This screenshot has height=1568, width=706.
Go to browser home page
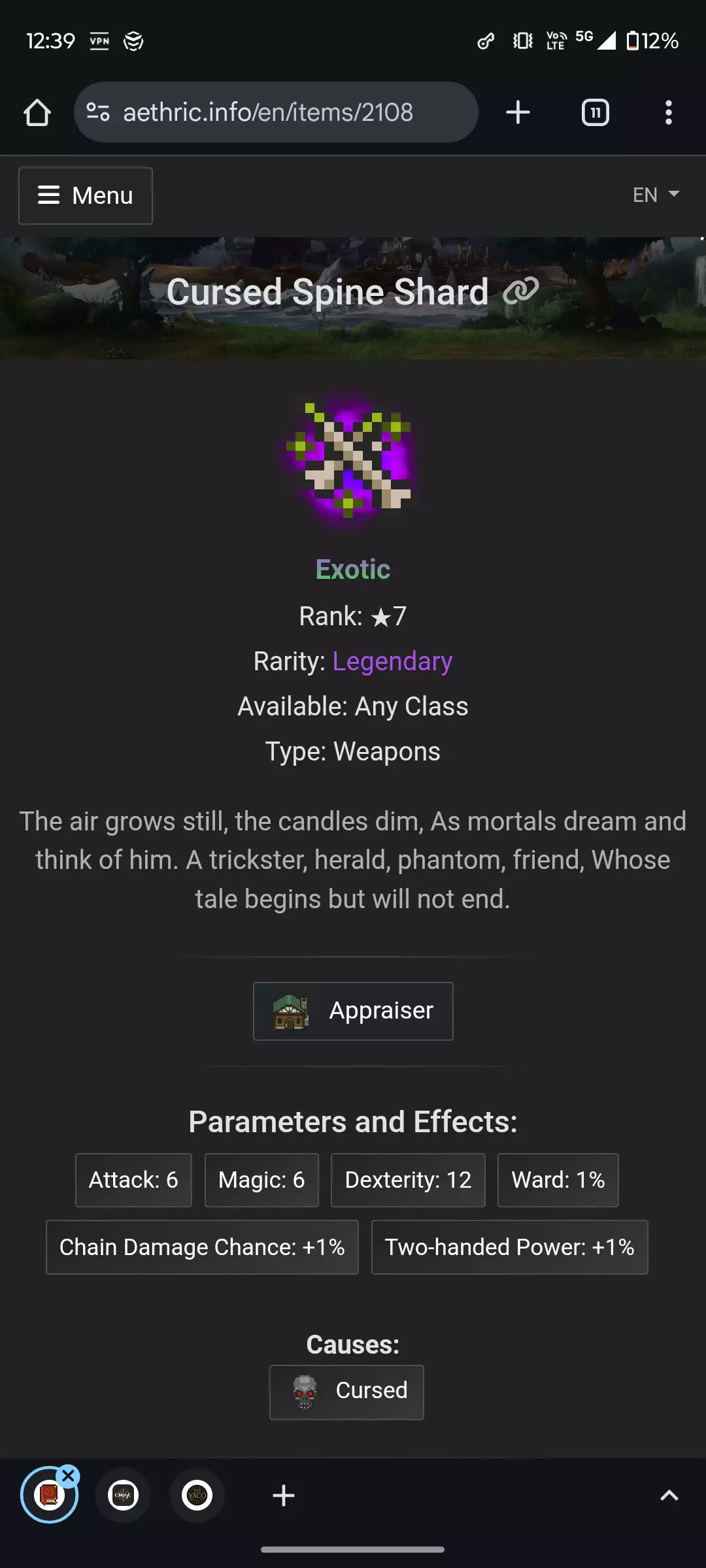point(37,112)
